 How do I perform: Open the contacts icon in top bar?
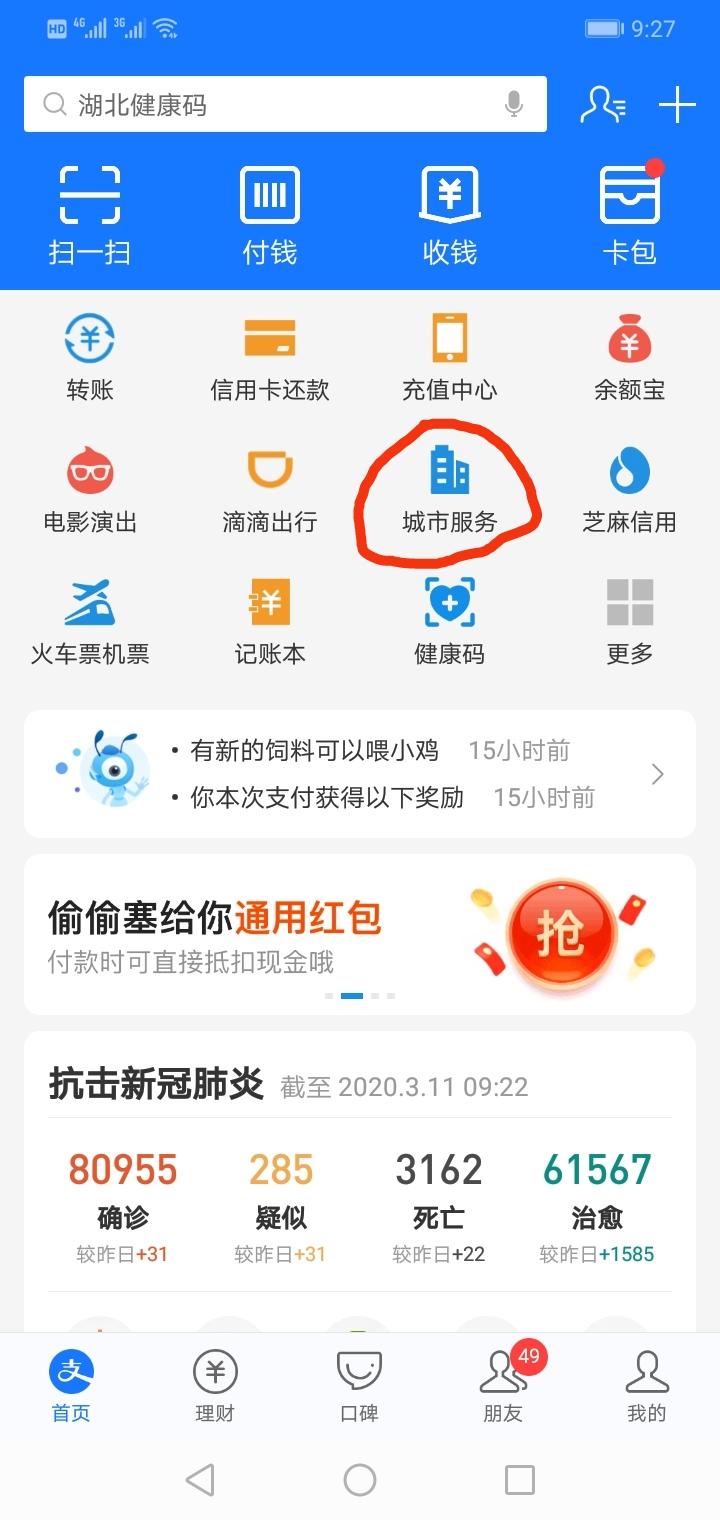click(x=603, y=104)
